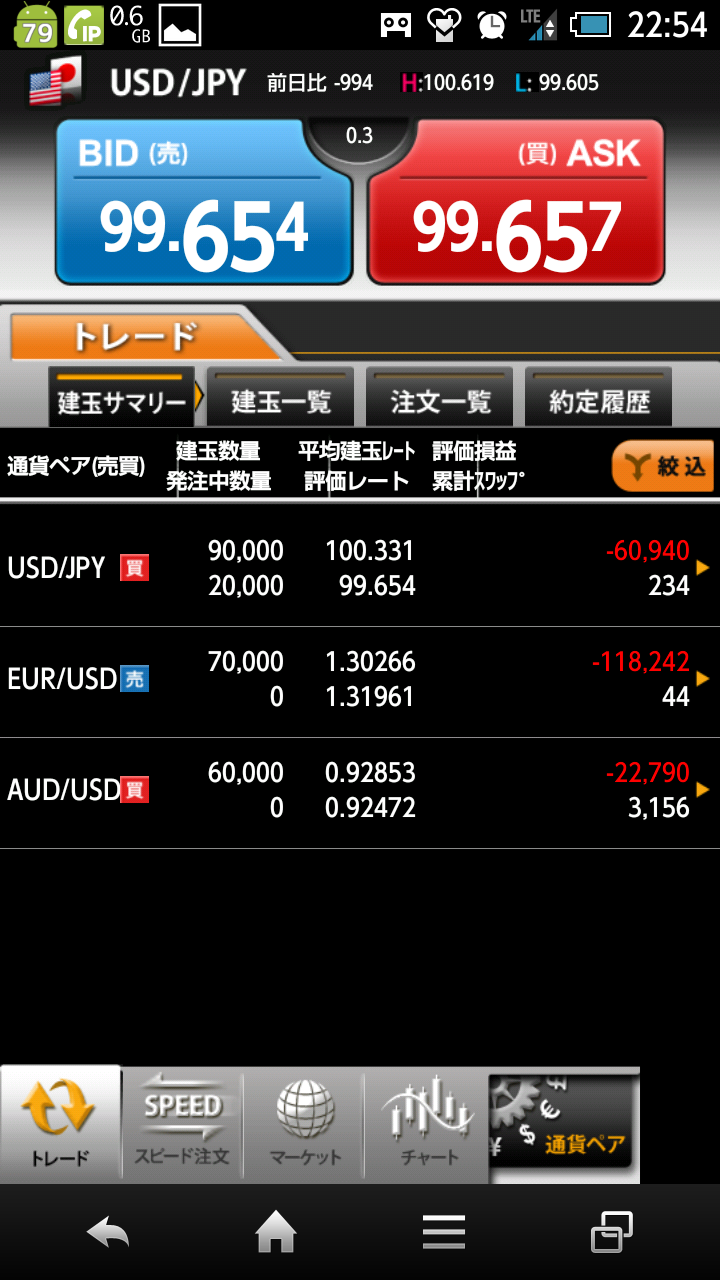
Task: Switch to the スピード注文 bottom tab
Action: 182,1125
